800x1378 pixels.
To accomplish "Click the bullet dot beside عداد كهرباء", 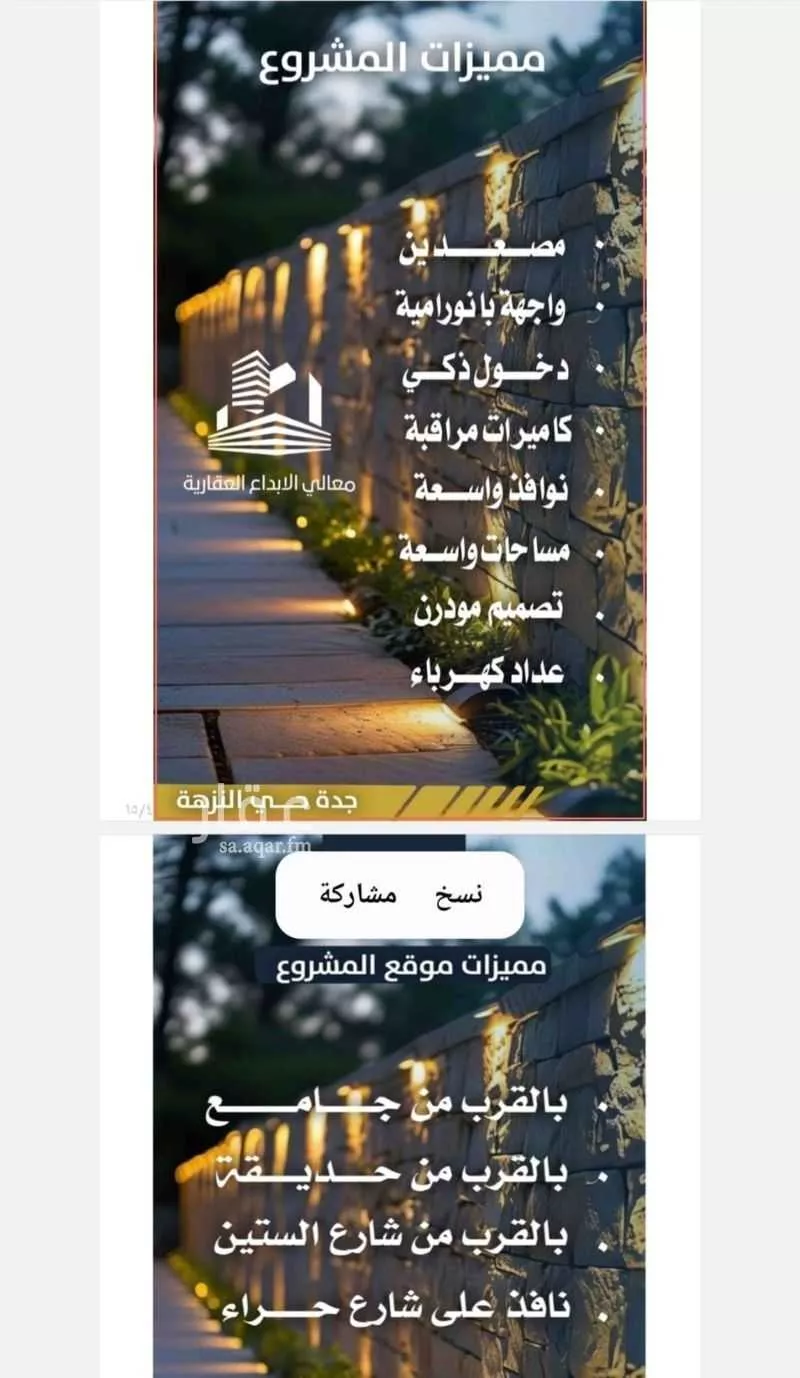I will point(600,675).
